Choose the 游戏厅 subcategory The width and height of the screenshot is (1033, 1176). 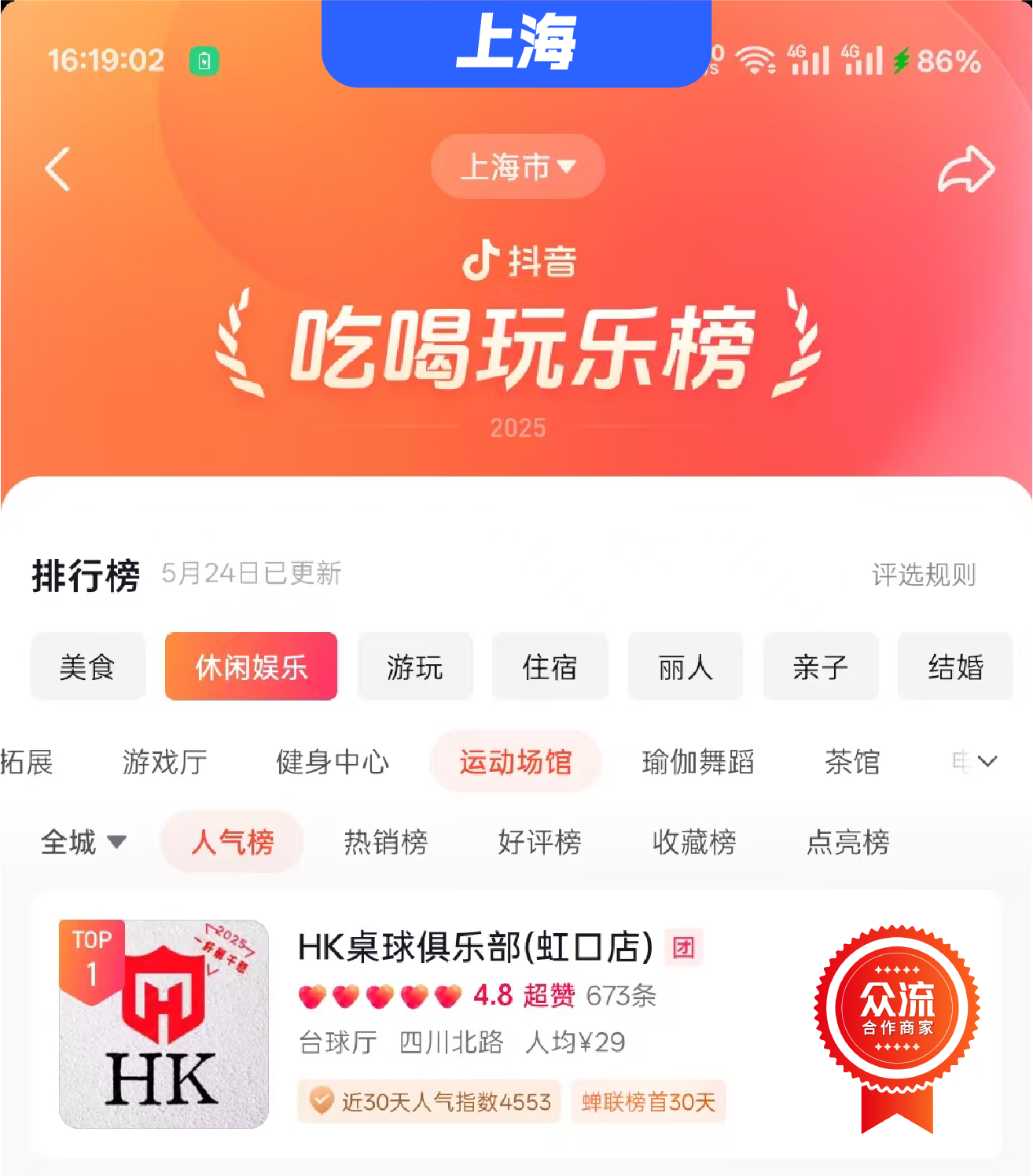[165, 762]
